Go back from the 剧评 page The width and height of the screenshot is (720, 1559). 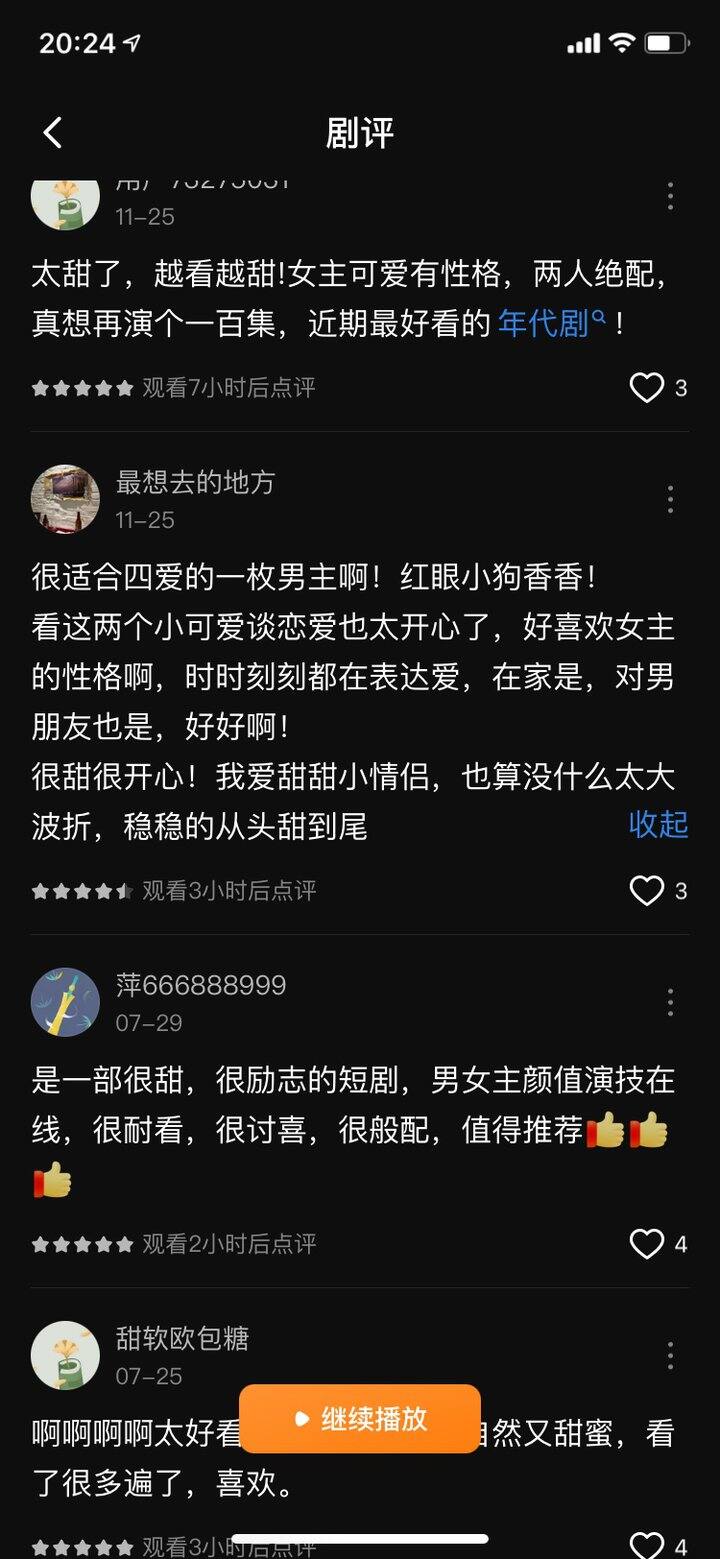(53, 132)
